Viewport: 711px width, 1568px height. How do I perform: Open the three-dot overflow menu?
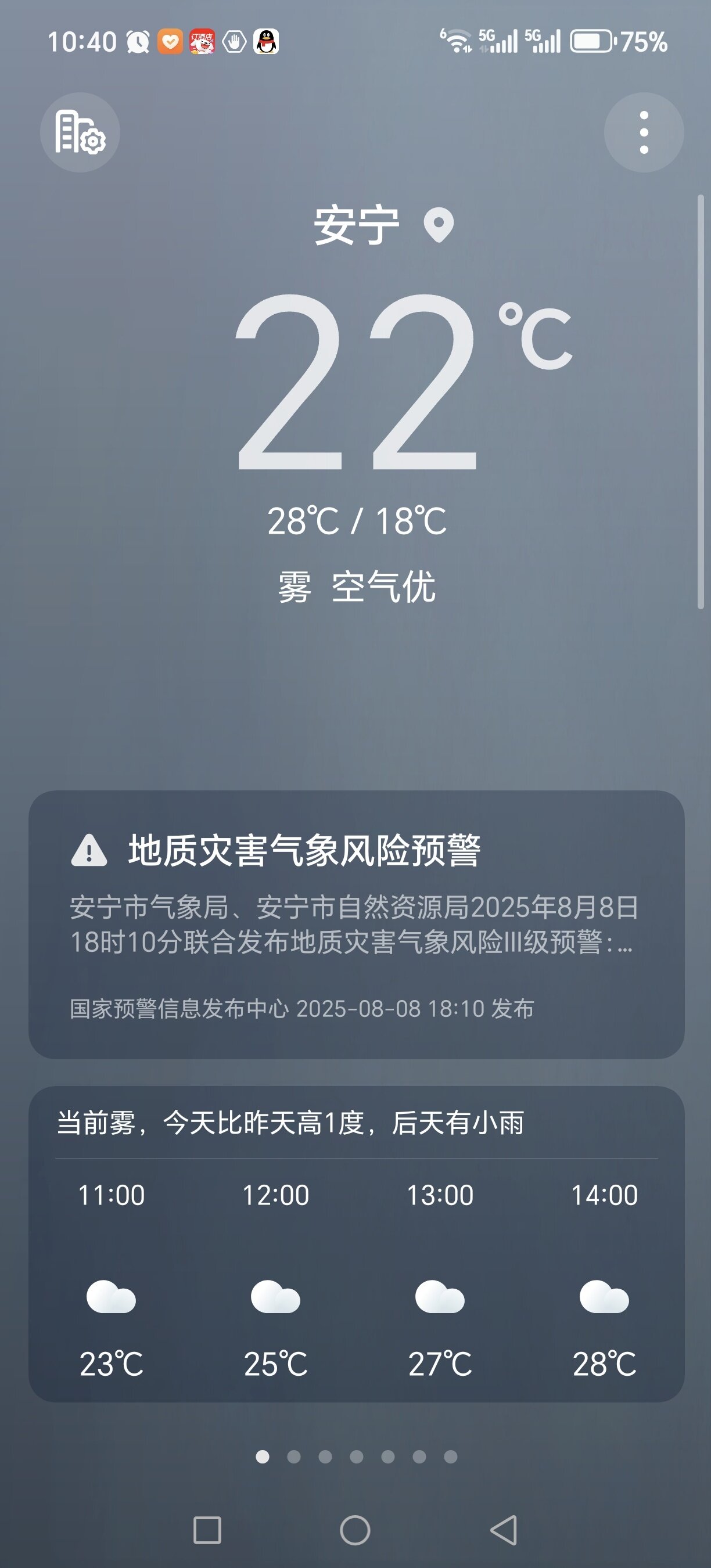[x=644, y=132]
